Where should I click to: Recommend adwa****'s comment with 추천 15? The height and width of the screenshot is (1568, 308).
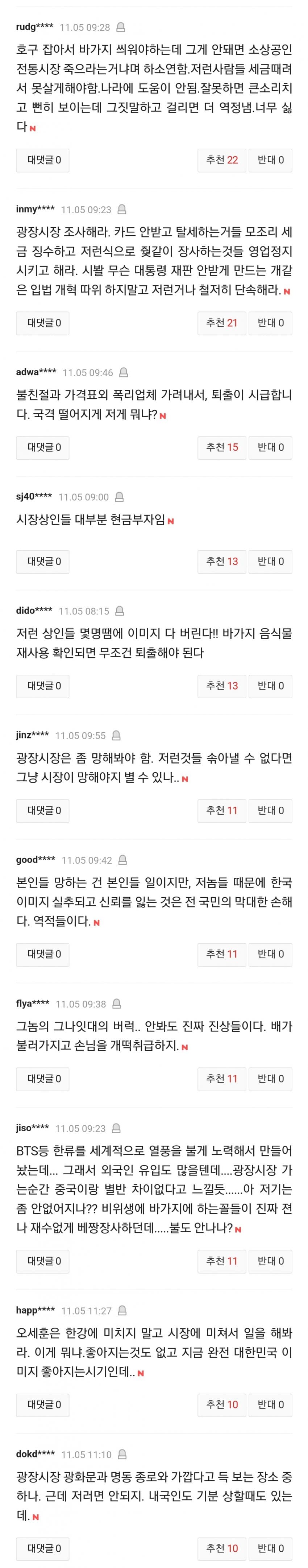tap(221, 447)
